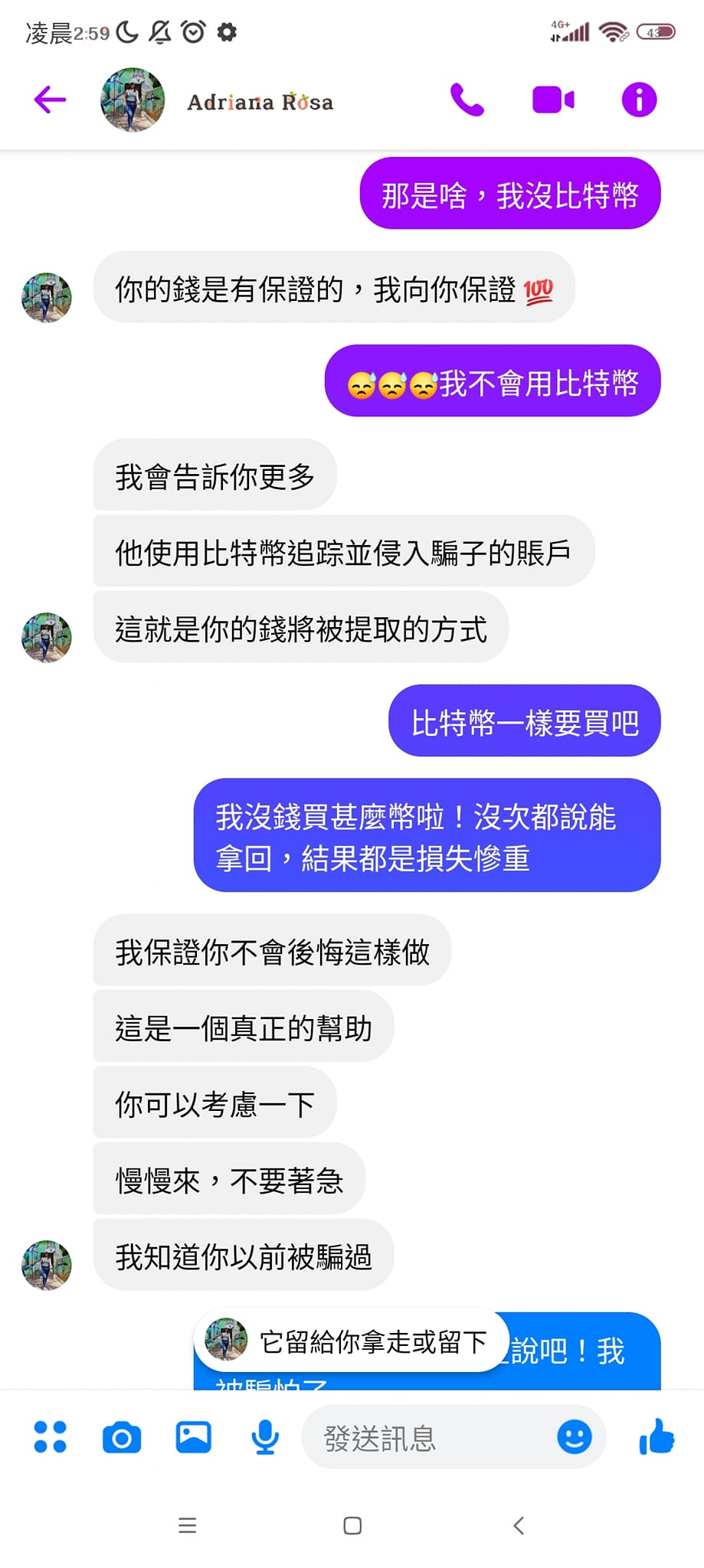Open the emoji picker

click(574, 1437)
